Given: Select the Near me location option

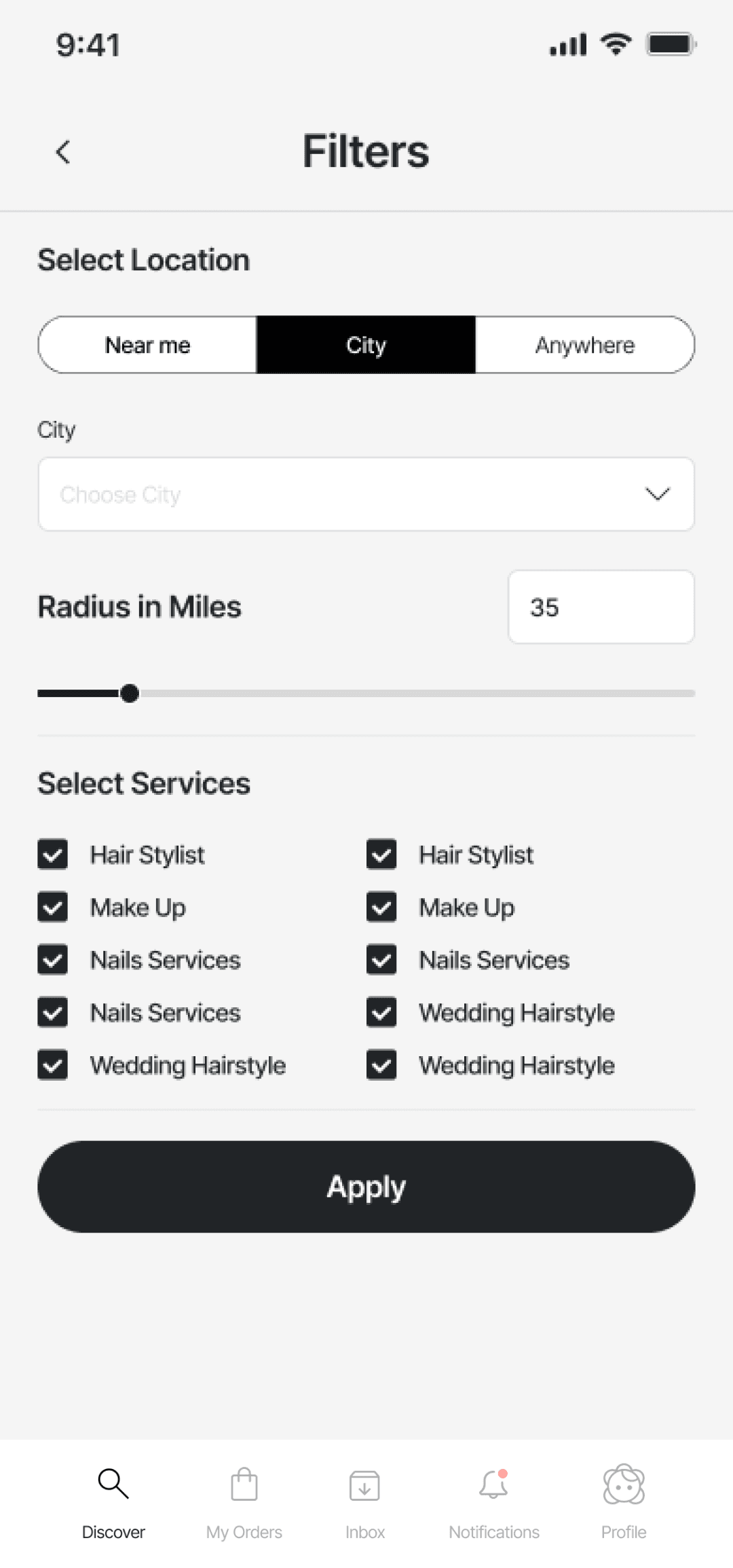Looking at the screenshot, I should 148,345.
